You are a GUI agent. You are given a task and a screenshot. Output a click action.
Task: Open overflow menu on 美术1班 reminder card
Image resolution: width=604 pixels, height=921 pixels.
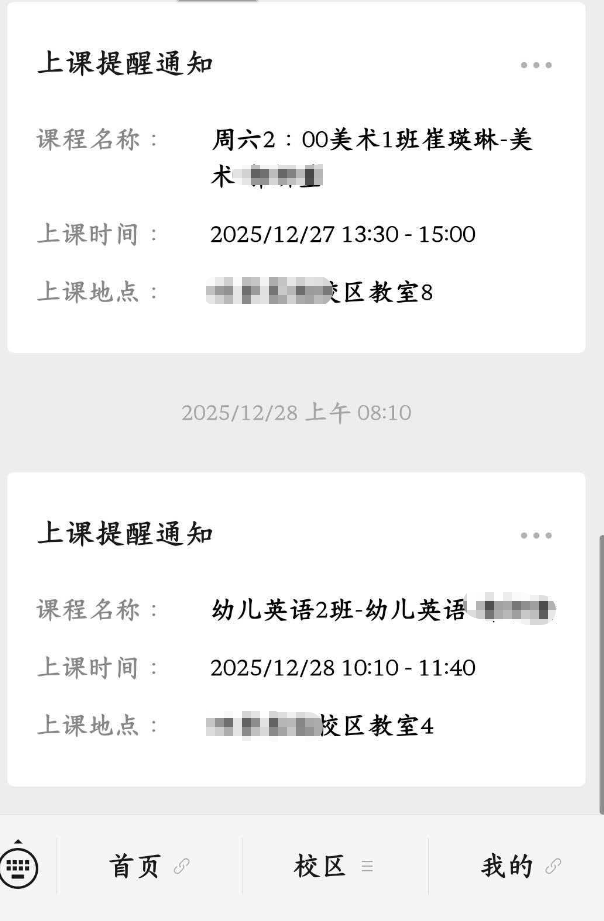click(536, 65)
